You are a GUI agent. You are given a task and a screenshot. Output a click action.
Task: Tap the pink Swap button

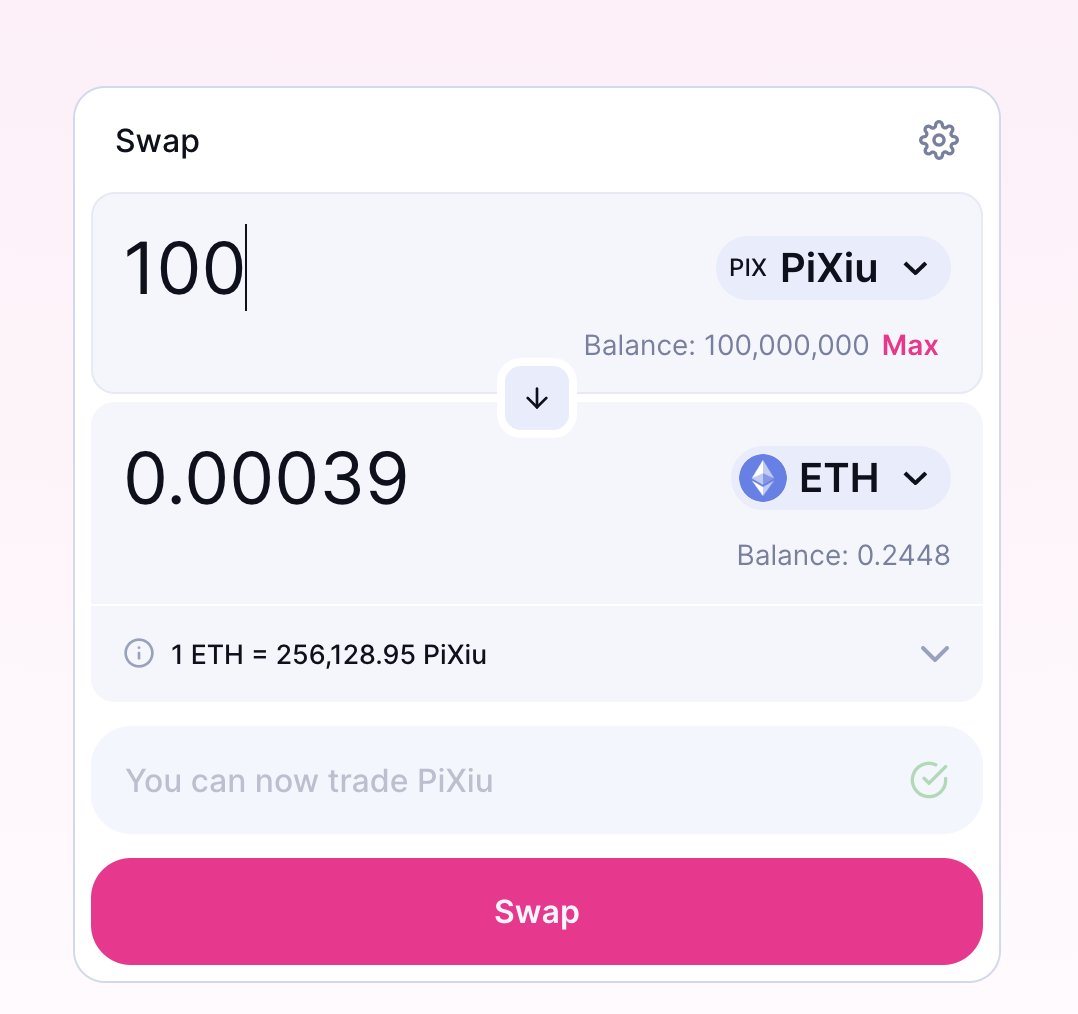(537, 911)
